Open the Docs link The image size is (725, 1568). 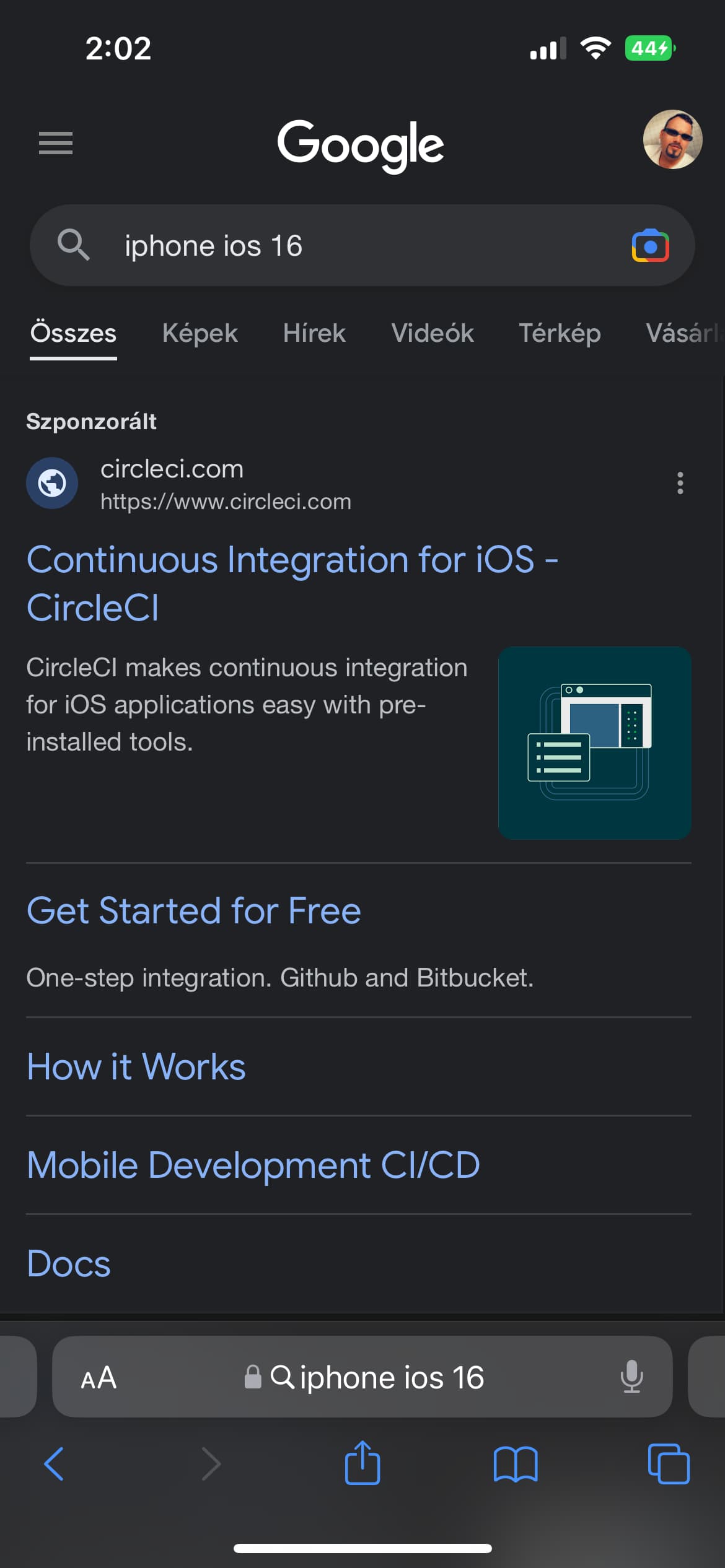69,1263
